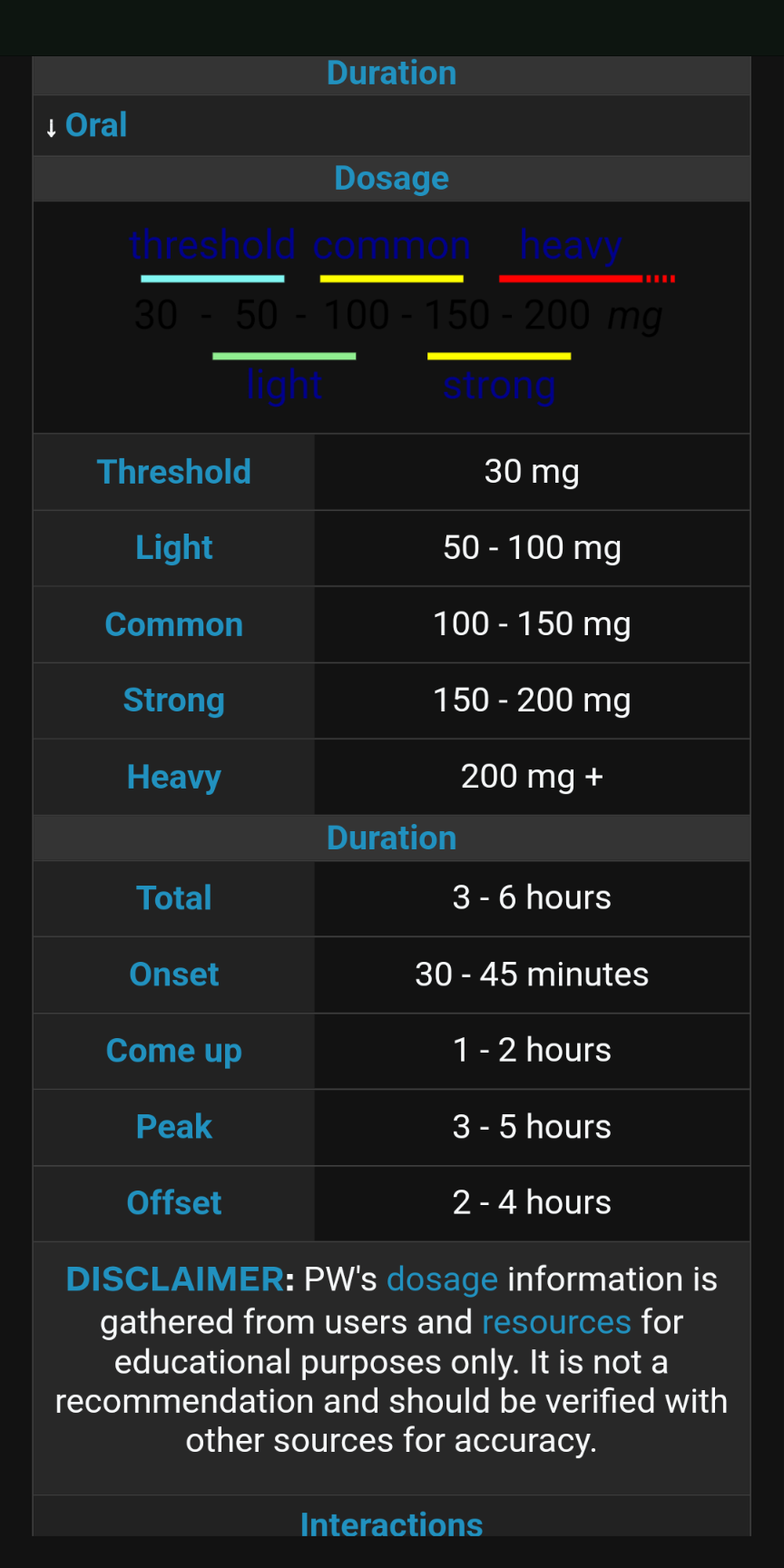Tap the Total duration link
This screenshot has width=784, height=1568.
point(173,898)
